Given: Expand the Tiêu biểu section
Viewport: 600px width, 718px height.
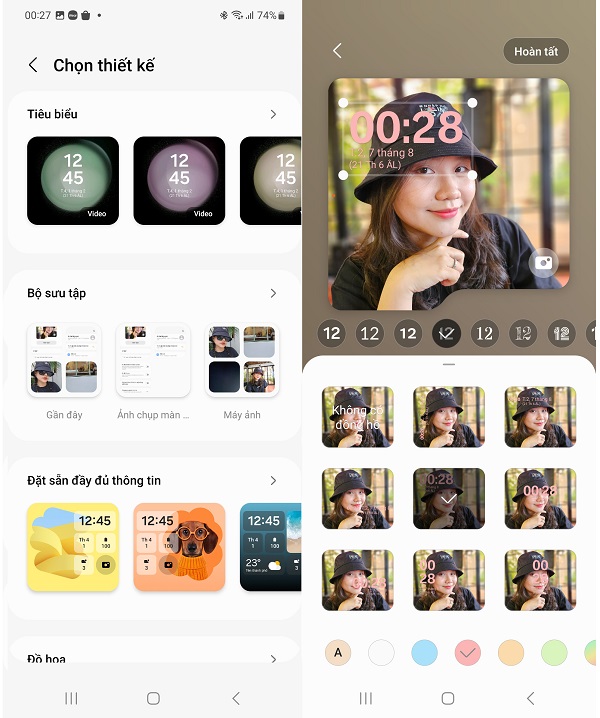Looking at the screenshot, I should click(273, 114).
